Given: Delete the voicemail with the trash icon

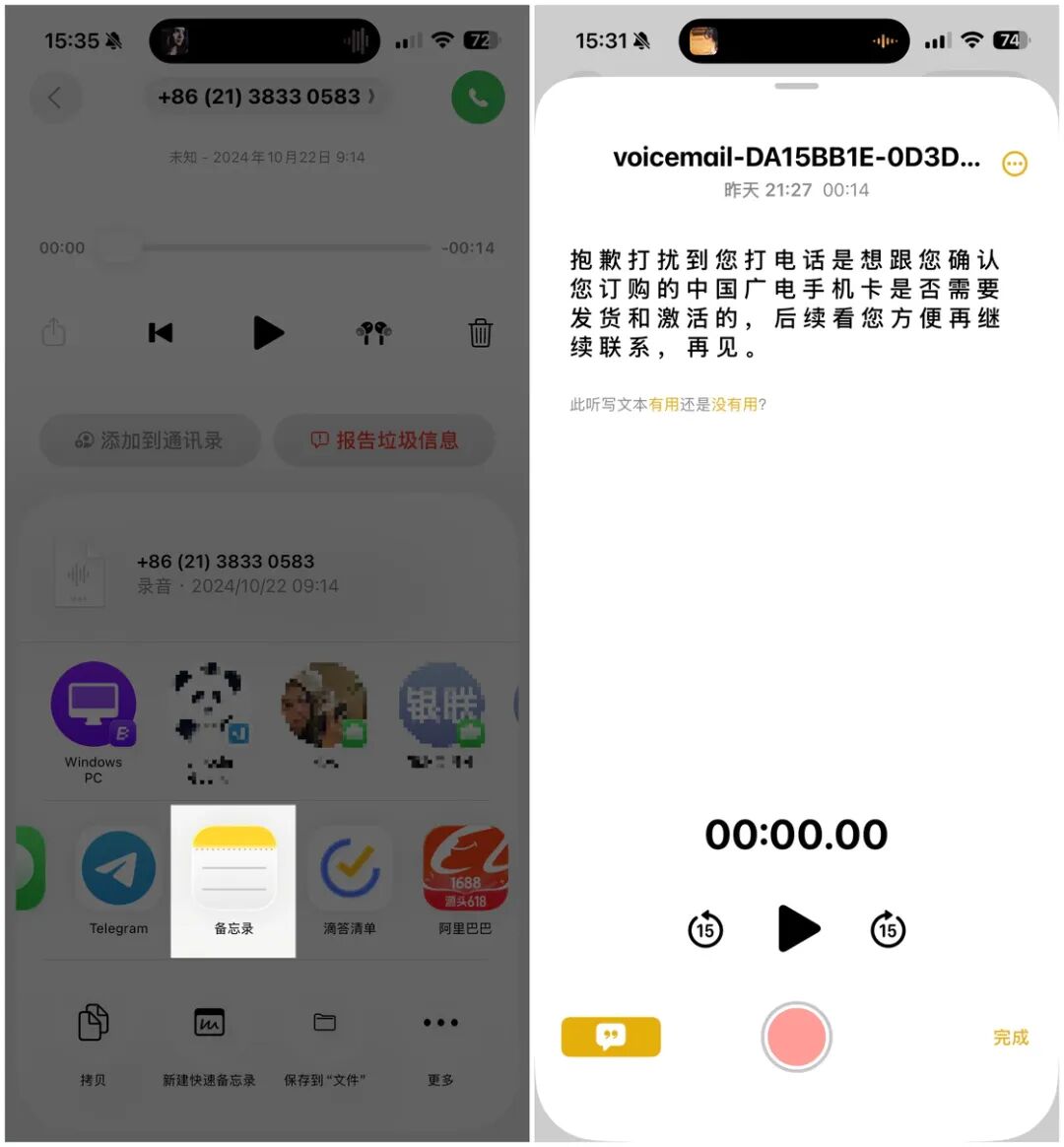Looking at the screenshot, I should [480, 333].
